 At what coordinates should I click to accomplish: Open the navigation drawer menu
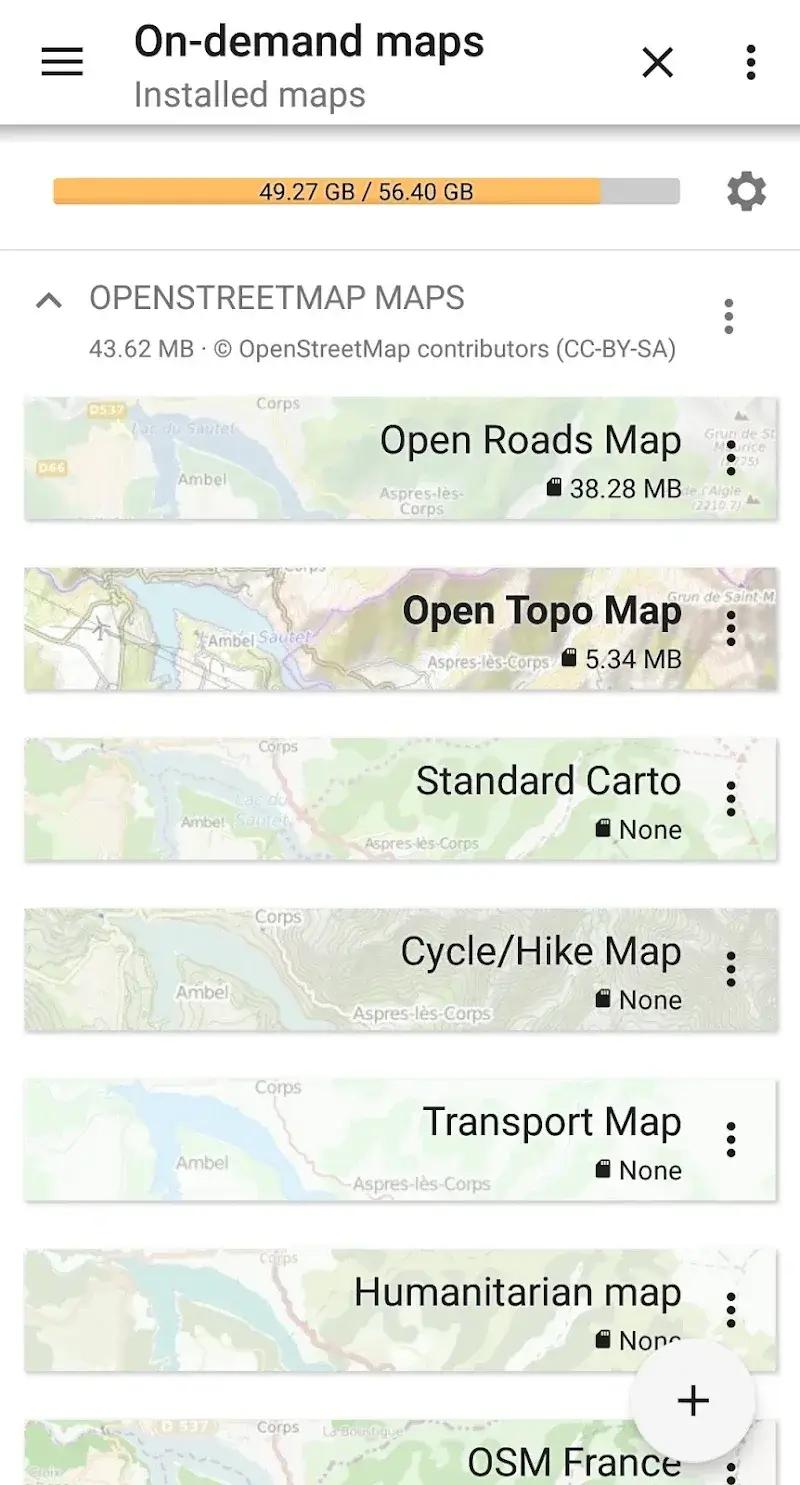61,62
